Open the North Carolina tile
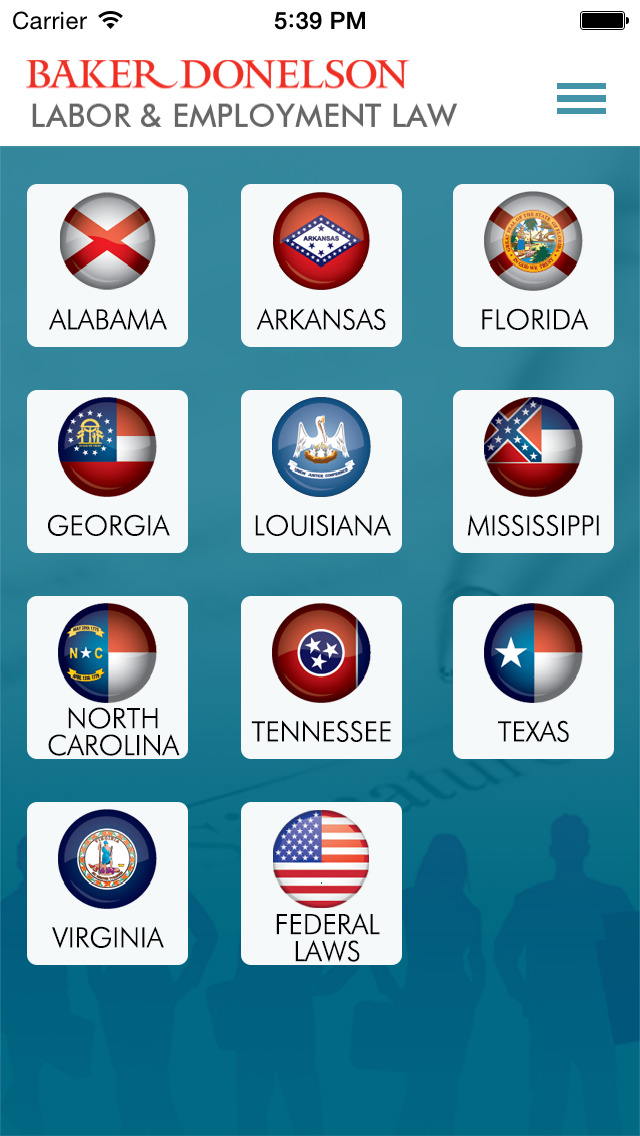The height and width of the screenshot is (1136, 640). [x=107, y=677]
